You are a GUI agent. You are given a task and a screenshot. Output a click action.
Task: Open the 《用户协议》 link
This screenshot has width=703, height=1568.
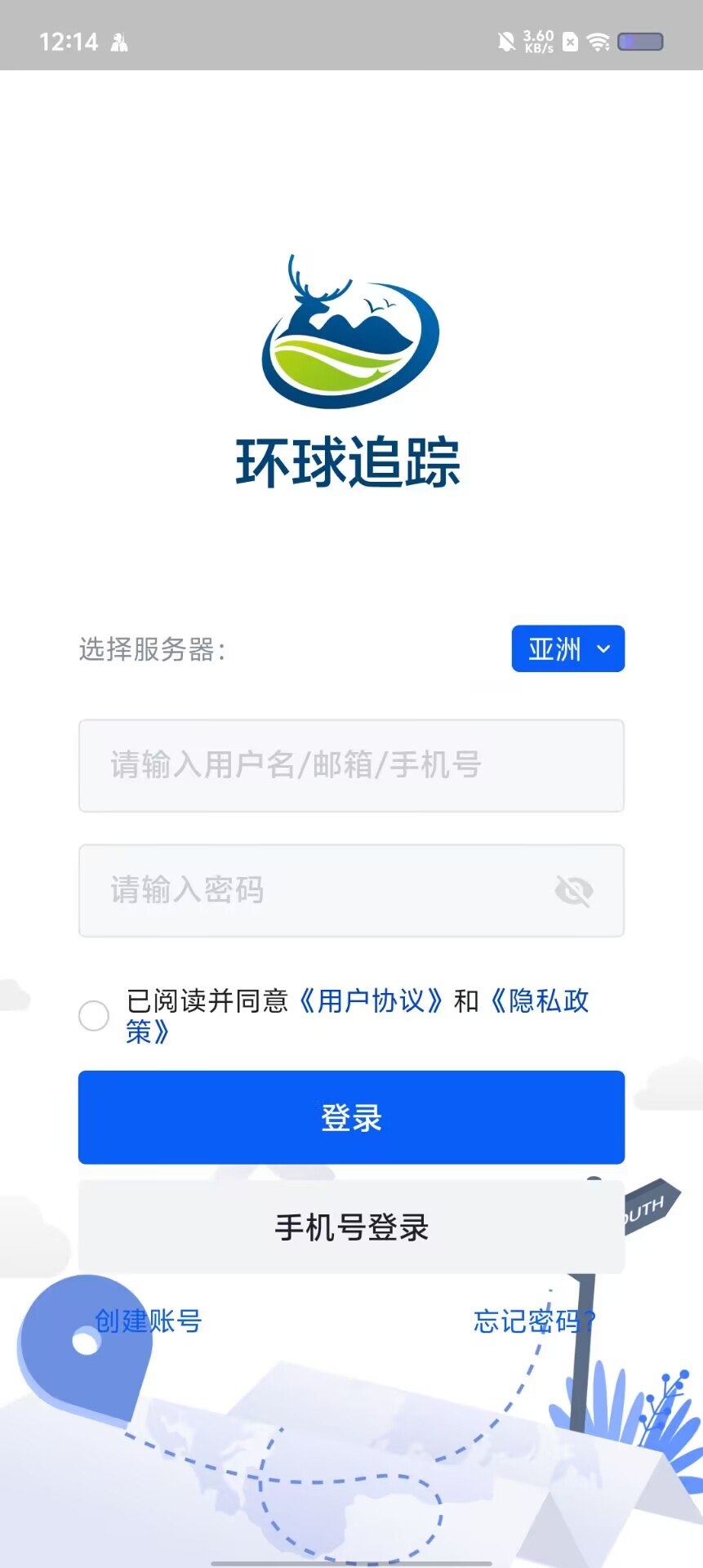[371, 1000]
